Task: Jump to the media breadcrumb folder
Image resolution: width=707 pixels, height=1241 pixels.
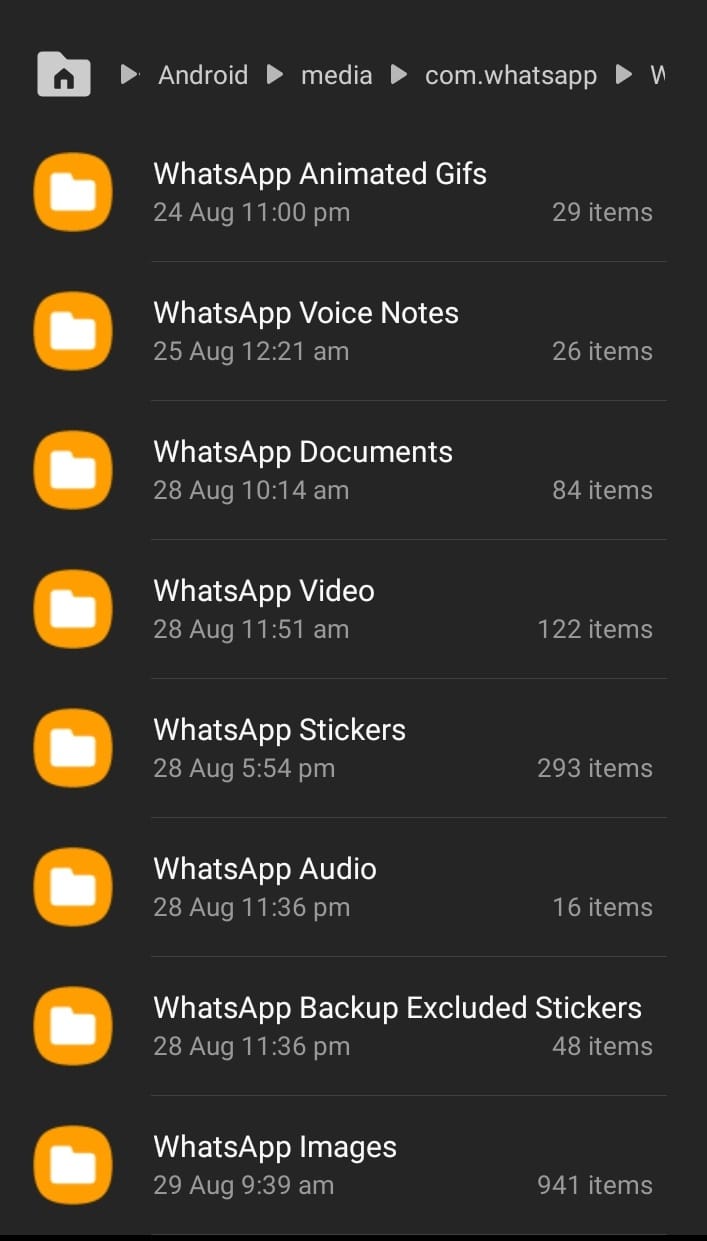Action: tap(336, 75)
